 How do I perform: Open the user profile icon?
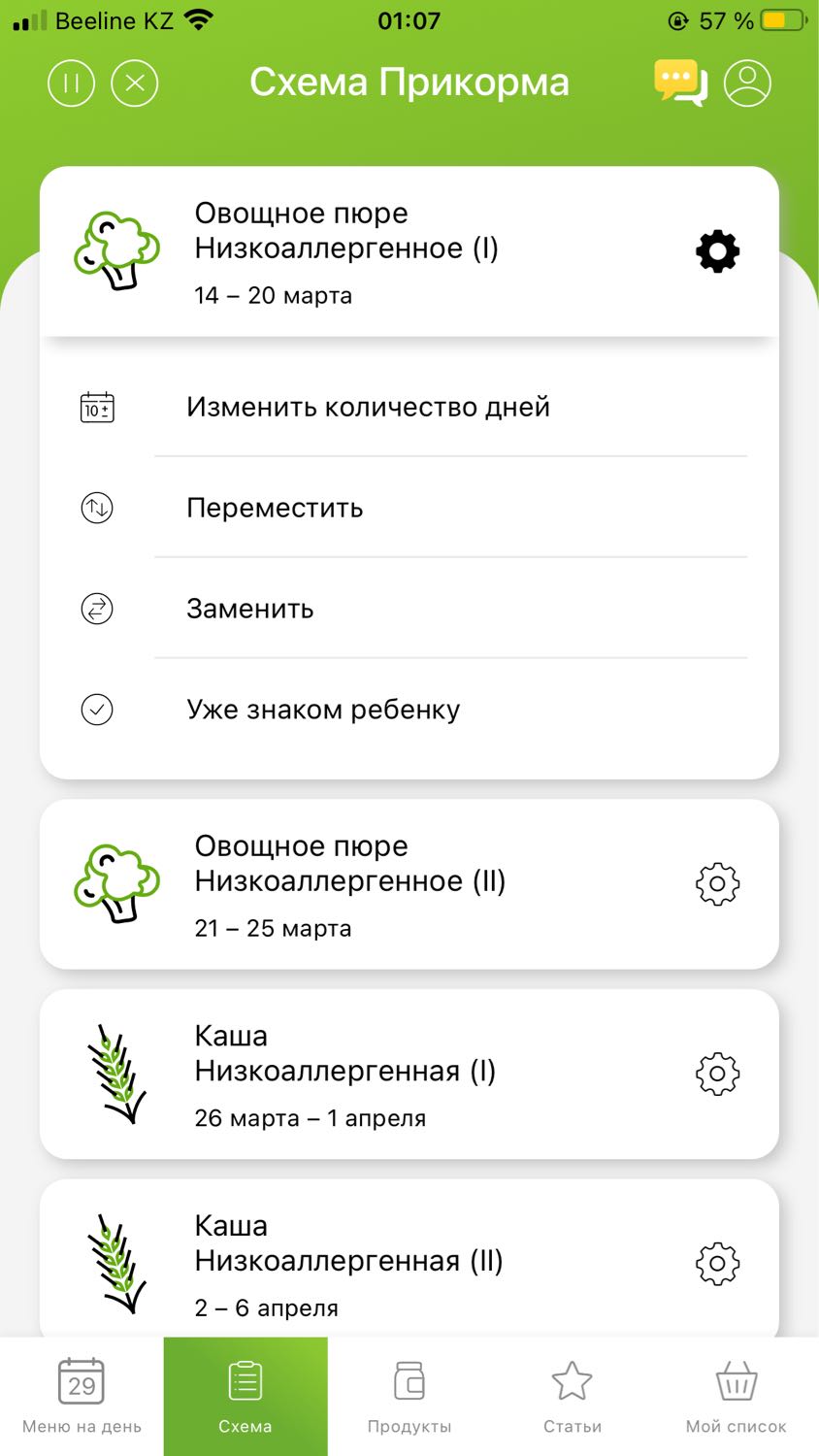click(x=747, y=83)
